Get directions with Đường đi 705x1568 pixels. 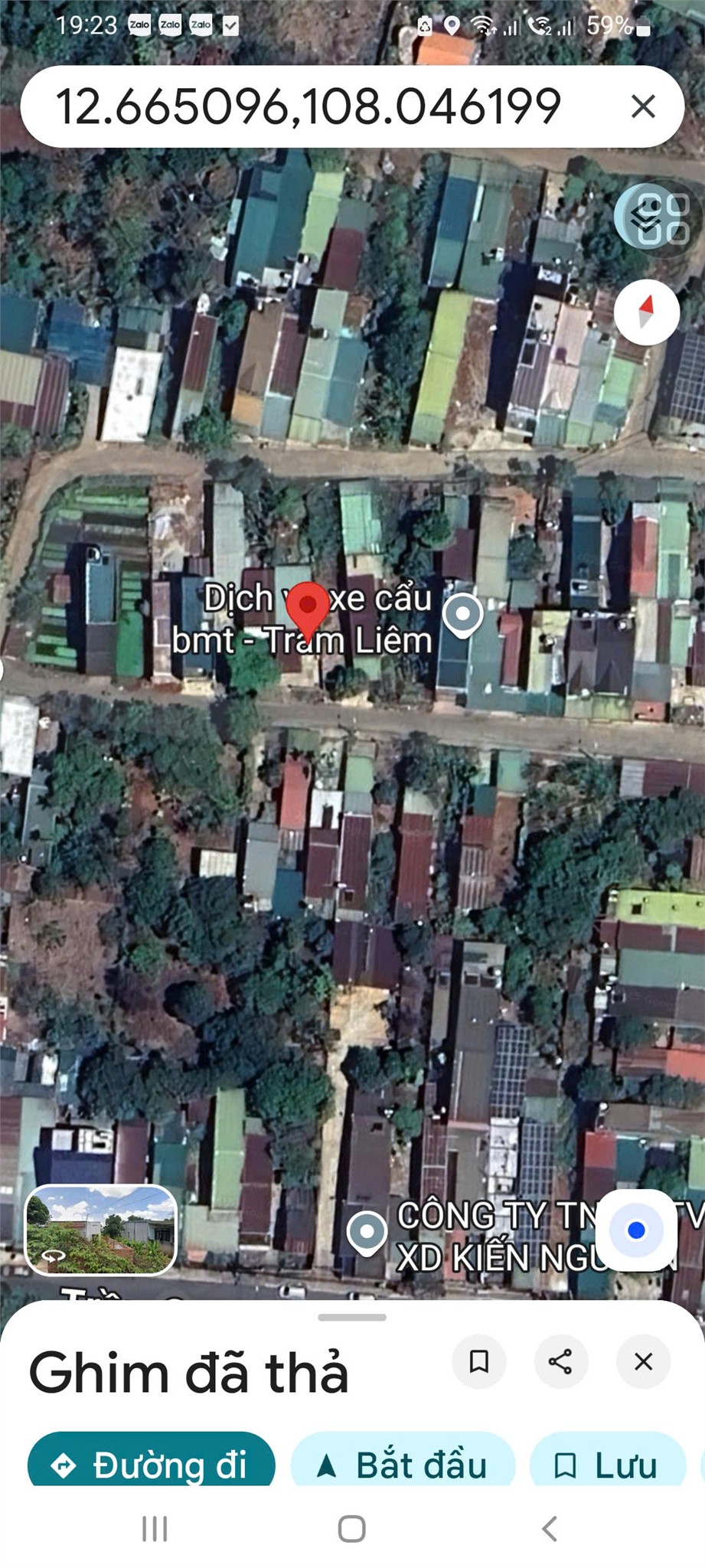point(151,1464)
